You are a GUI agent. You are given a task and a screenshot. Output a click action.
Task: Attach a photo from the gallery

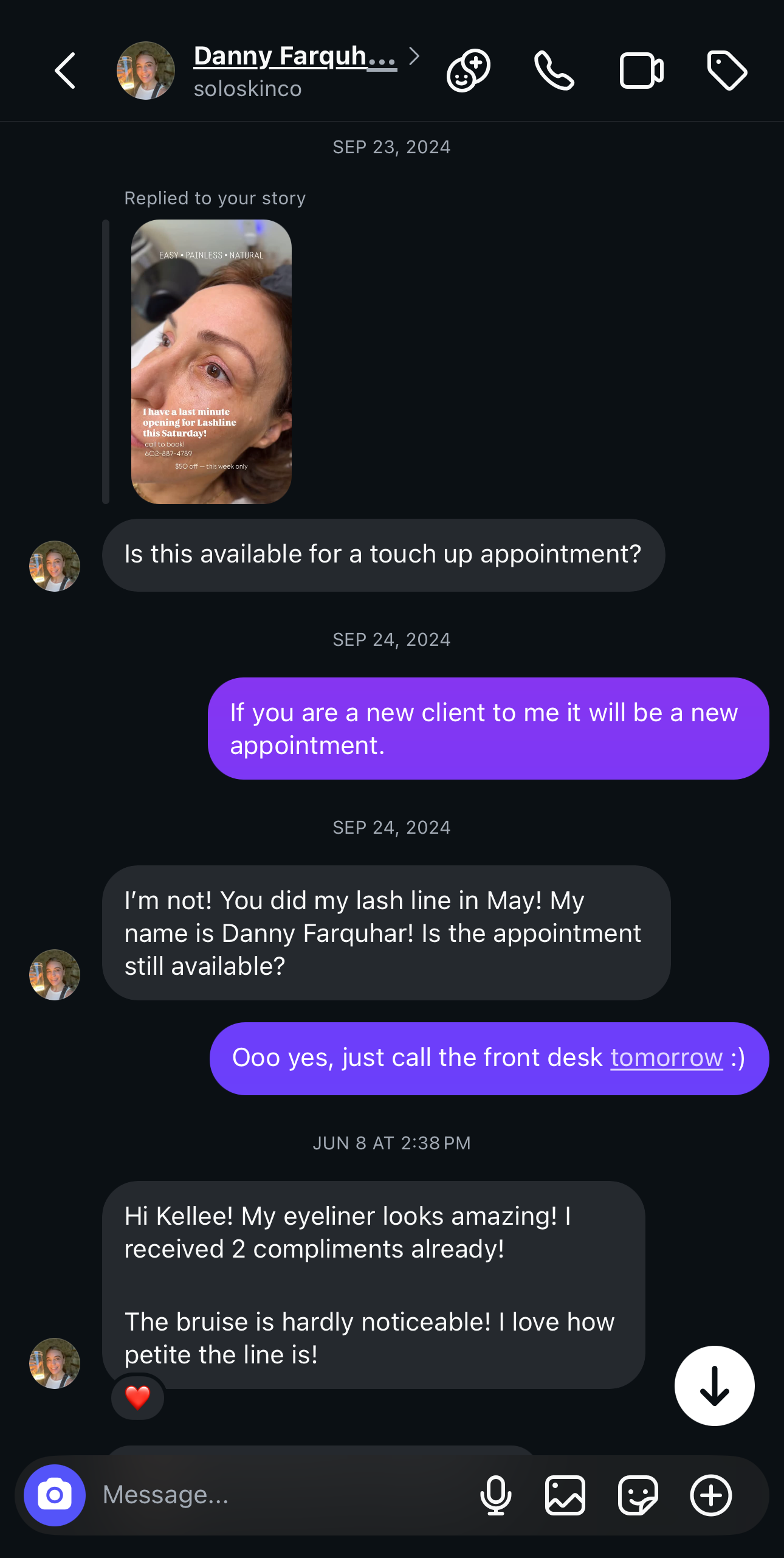565,1495
